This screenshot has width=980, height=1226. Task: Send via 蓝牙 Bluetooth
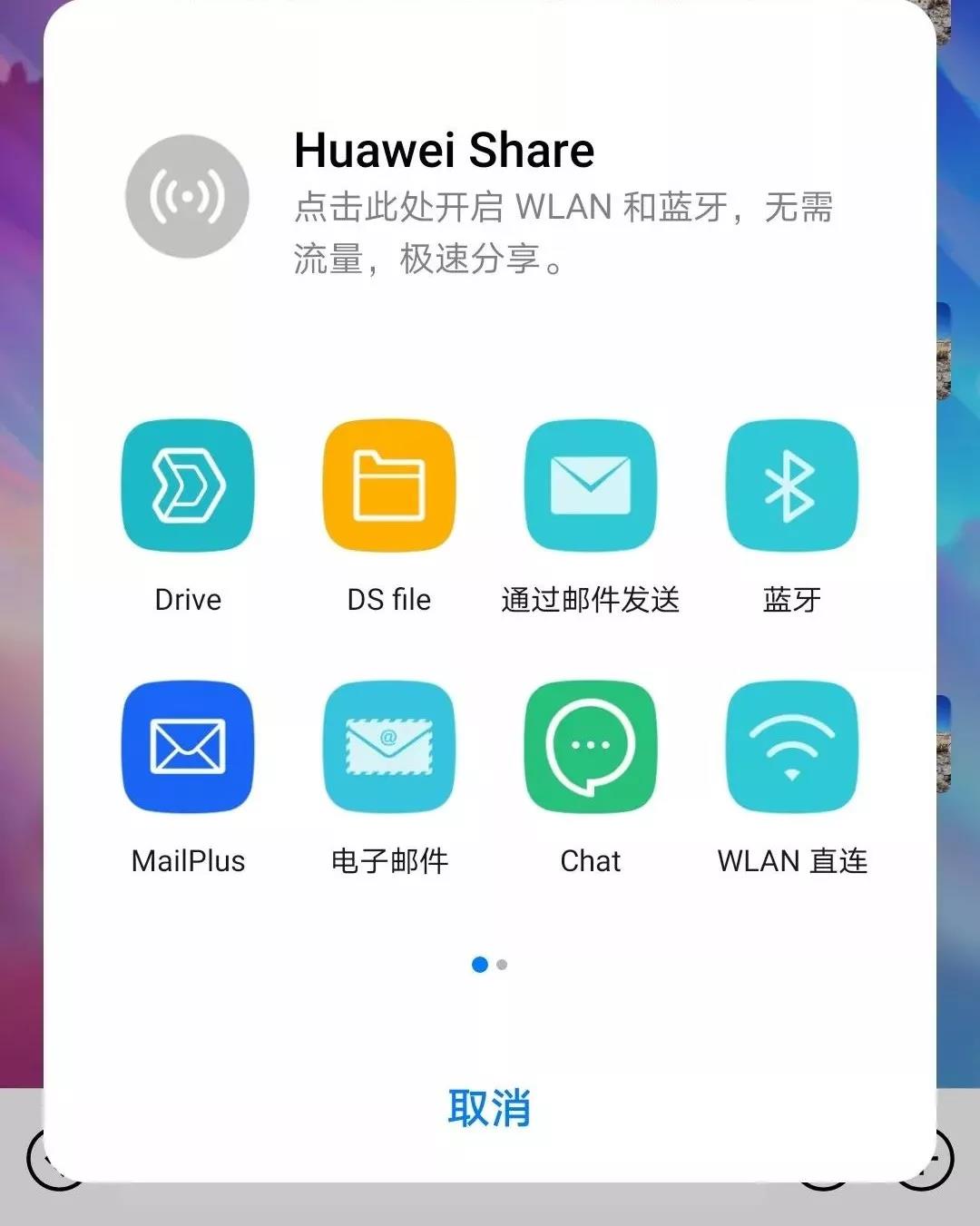coord(791,486)
